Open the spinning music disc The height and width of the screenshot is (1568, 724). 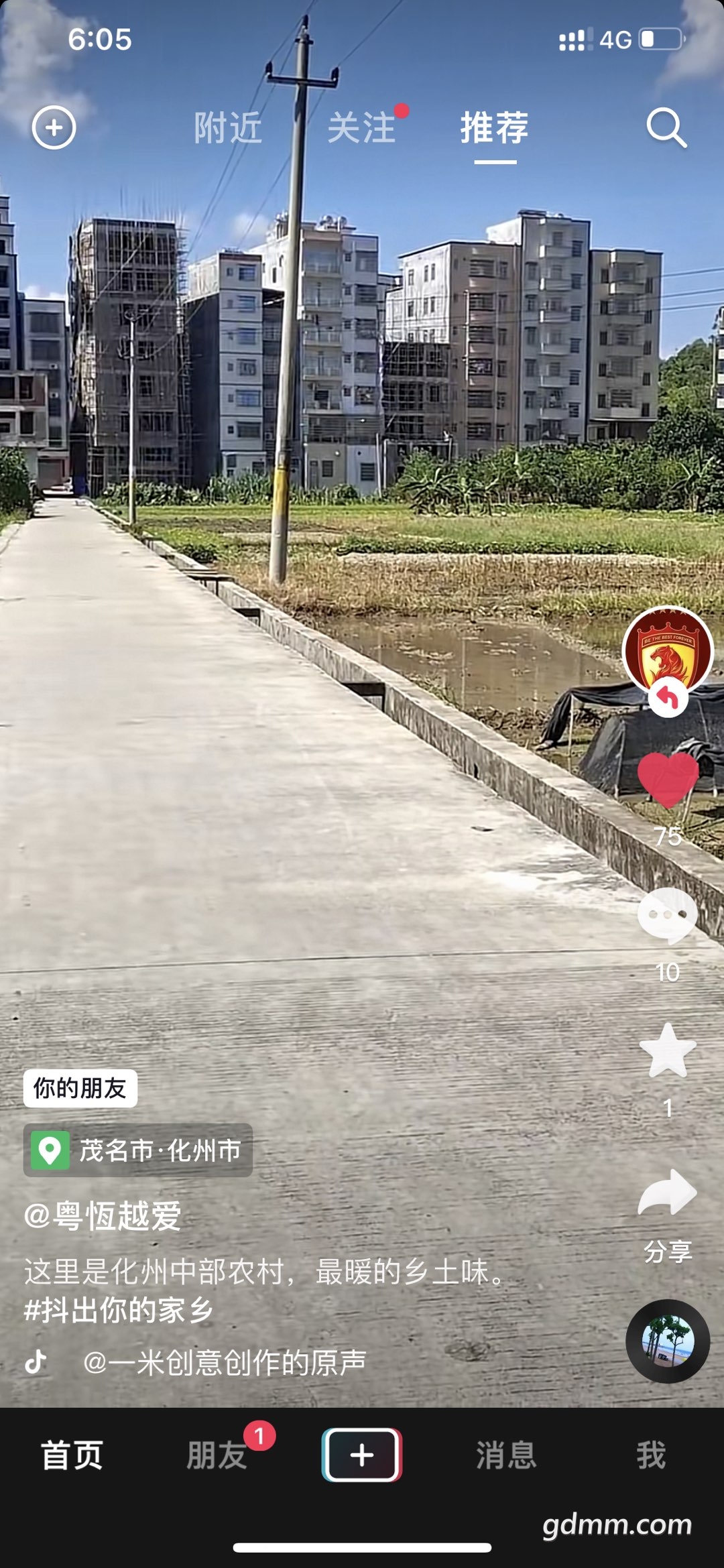(x=668, y=1341)
